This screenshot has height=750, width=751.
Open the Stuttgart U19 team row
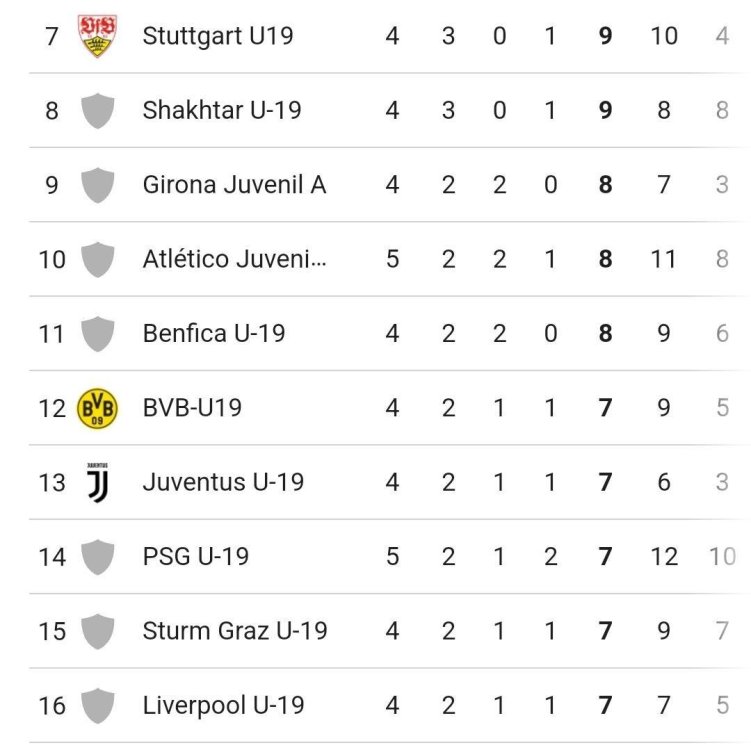[x=218, y=36]
